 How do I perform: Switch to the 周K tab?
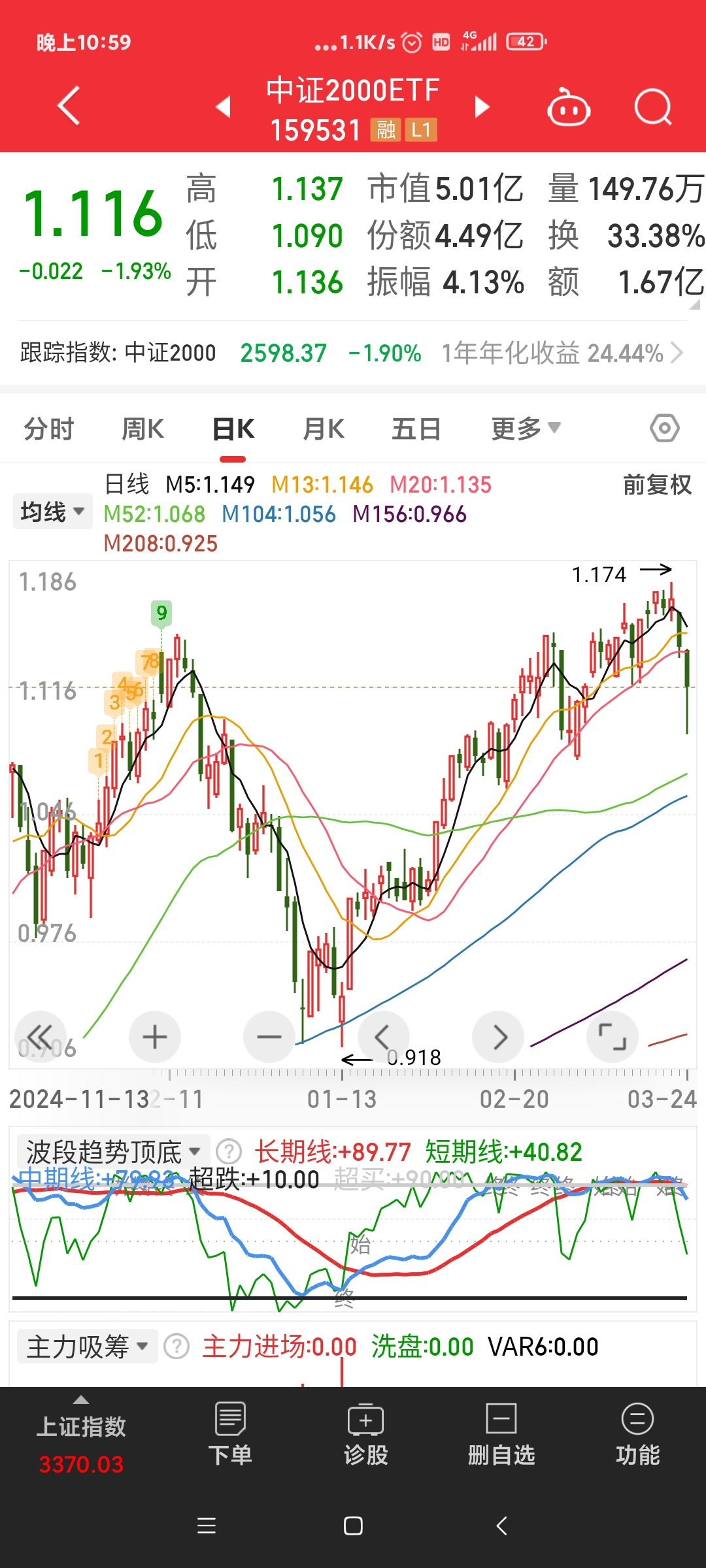(143, 429)
